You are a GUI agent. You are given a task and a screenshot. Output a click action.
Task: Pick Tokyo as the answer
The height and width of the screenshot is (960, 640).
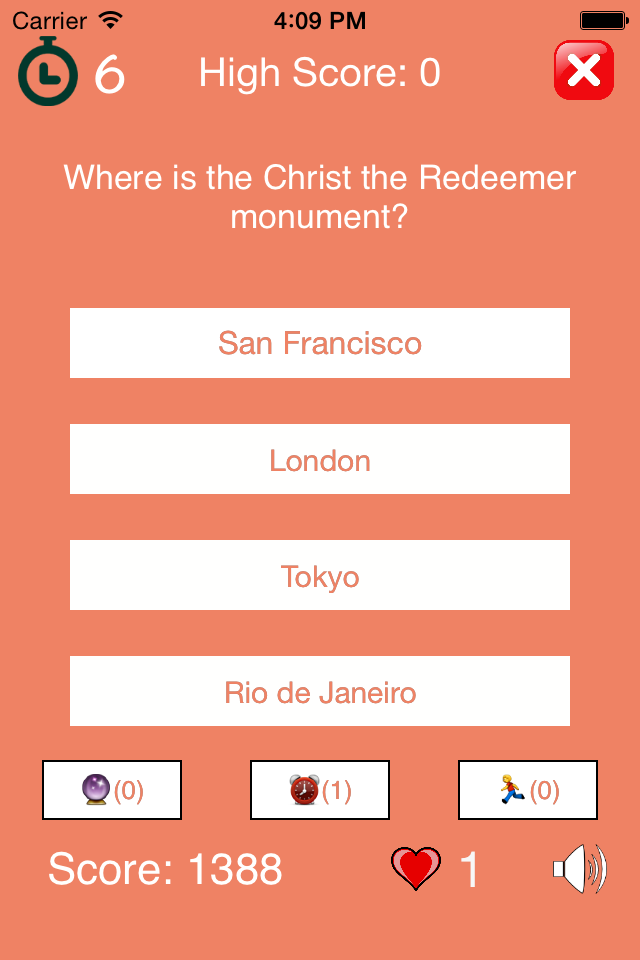[x=320, y=575]
